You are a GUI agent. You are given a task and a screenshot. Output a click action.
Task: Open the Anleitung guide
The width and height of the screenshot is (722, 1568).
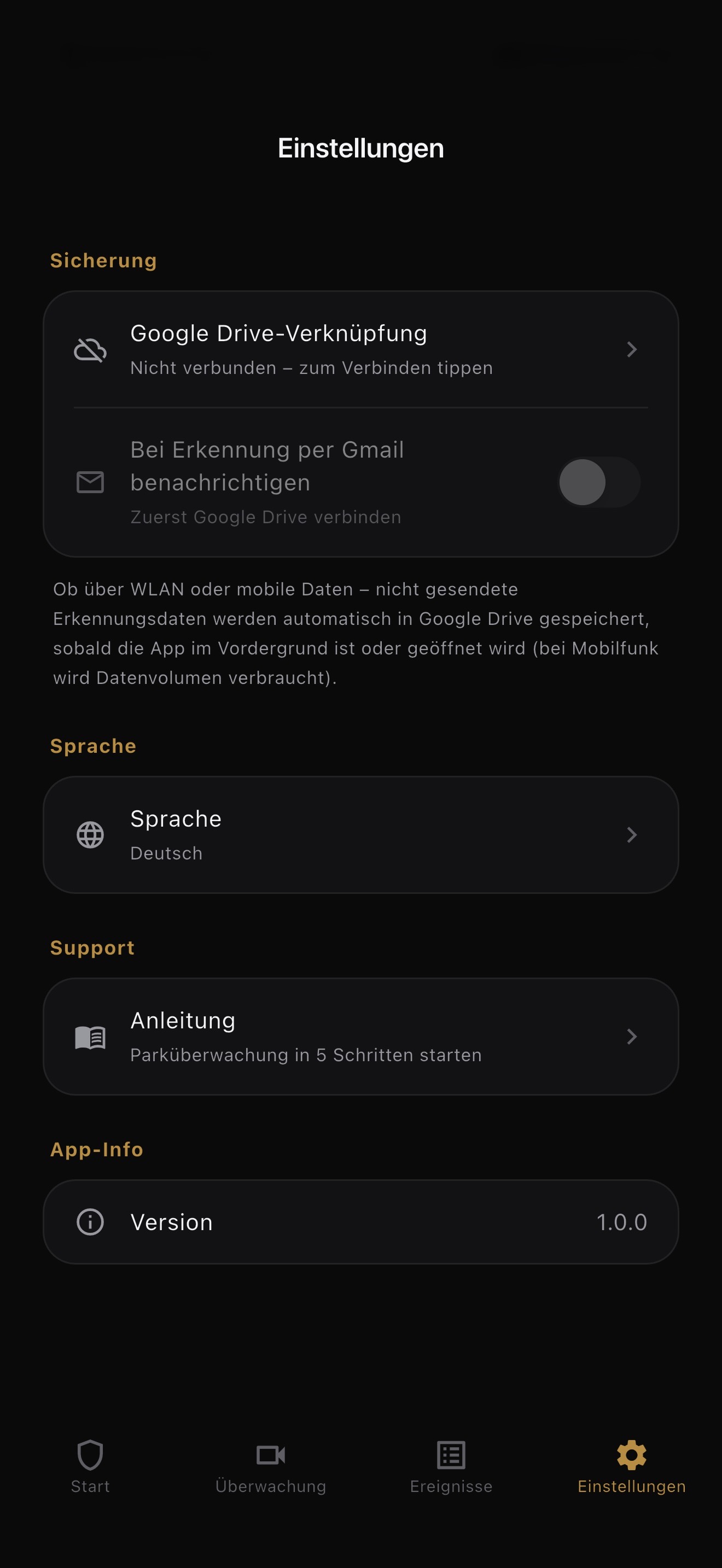[360, 1036]
